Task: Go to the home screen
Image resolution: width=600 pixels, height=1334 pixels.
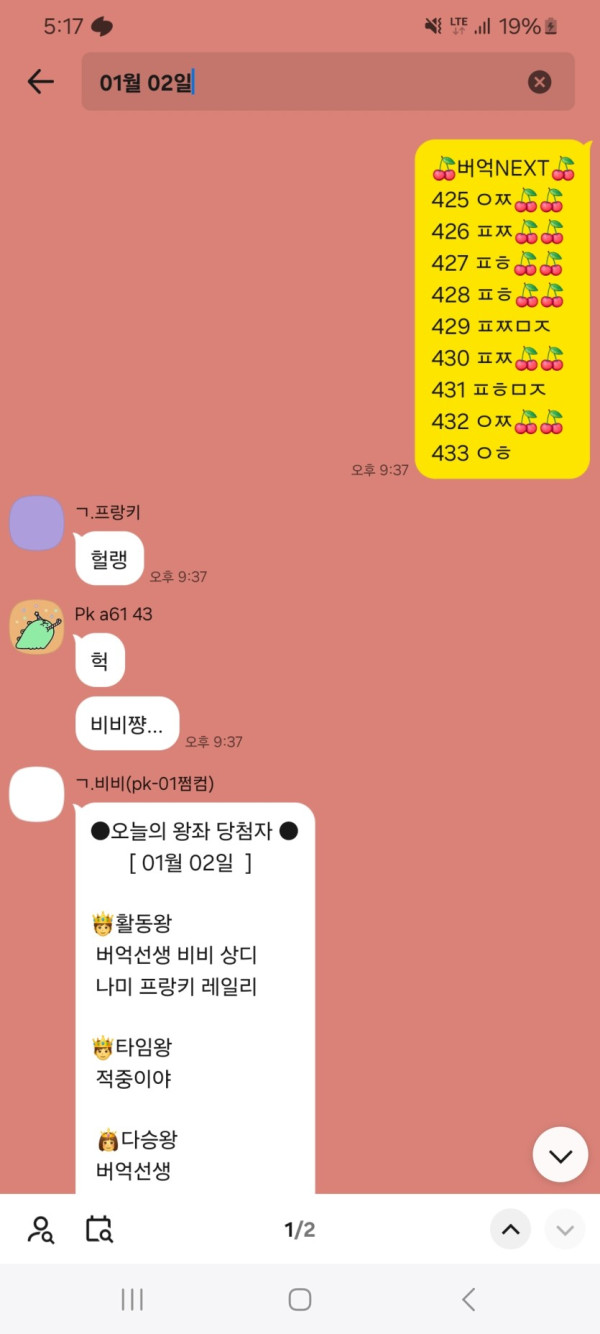Action: tap(300, 1299)
